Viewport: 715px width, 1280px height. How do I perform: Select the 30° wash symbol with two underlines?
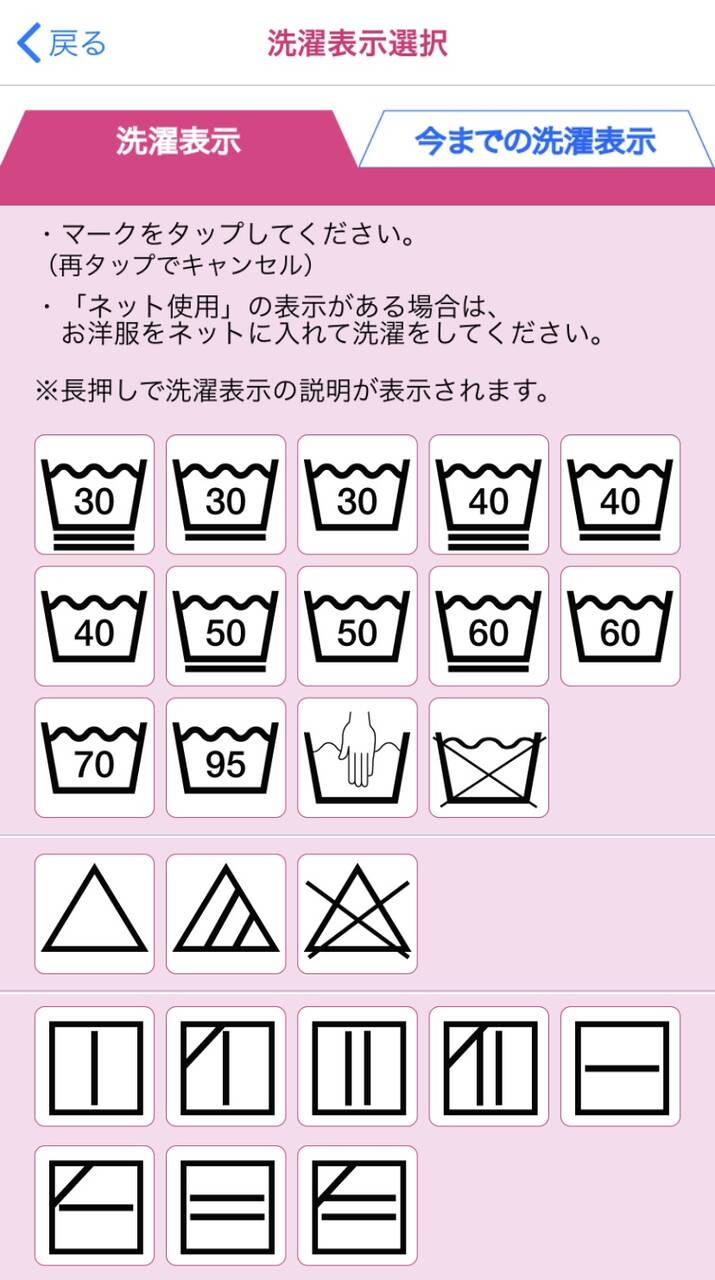[x=95, y=494]
